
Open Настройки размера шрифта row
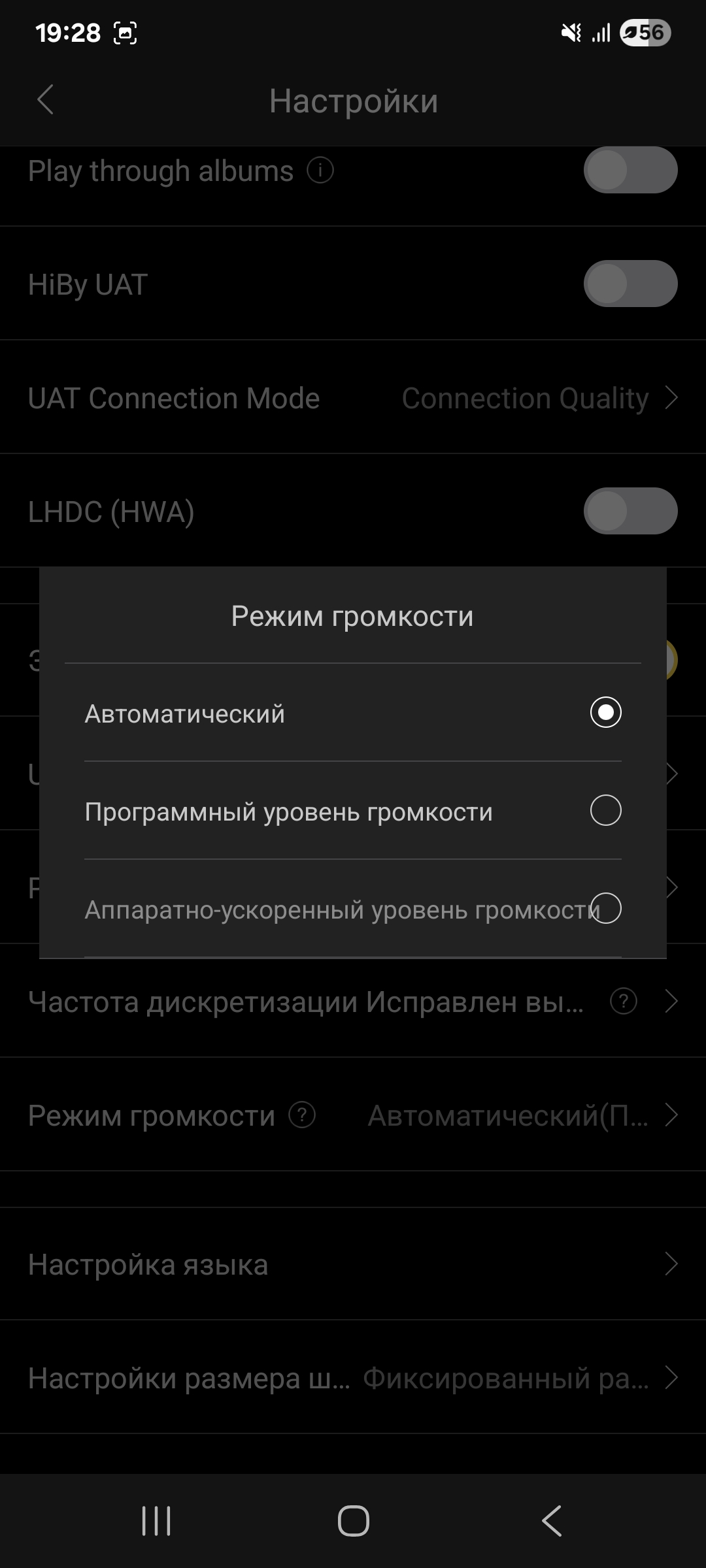coord(353,1378)
